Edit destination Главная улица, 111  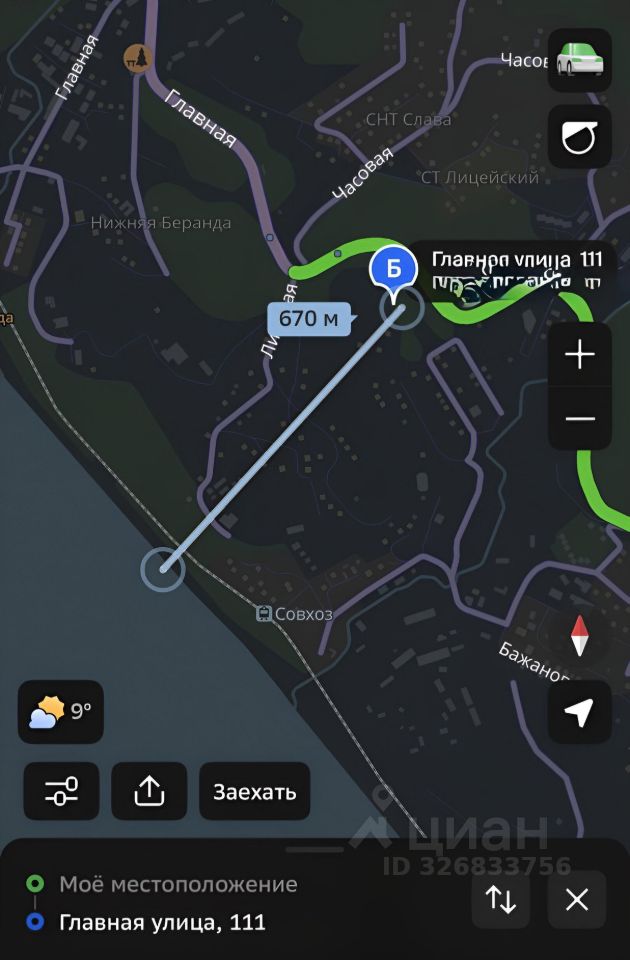click(162, 922)
